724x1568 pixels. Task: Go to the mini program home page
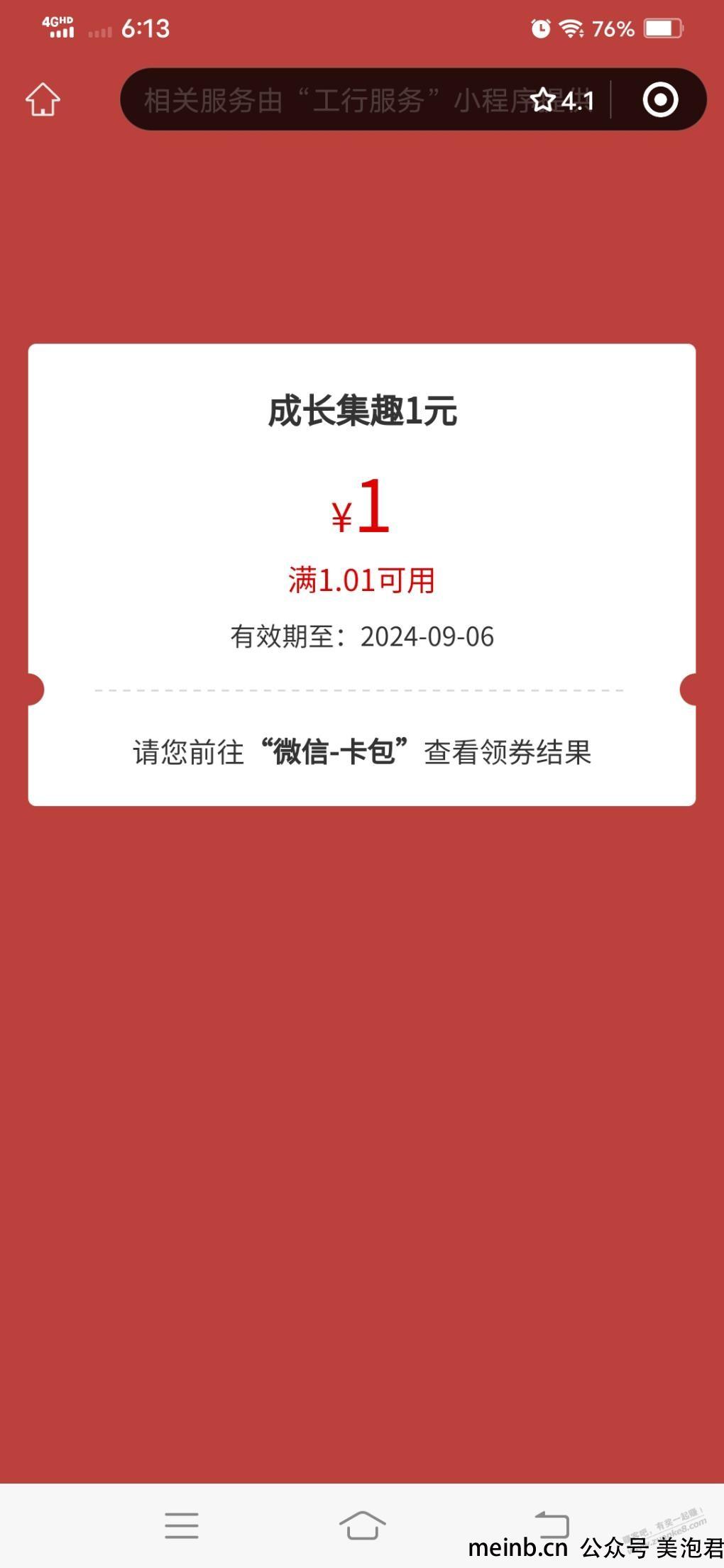point(43,99)
